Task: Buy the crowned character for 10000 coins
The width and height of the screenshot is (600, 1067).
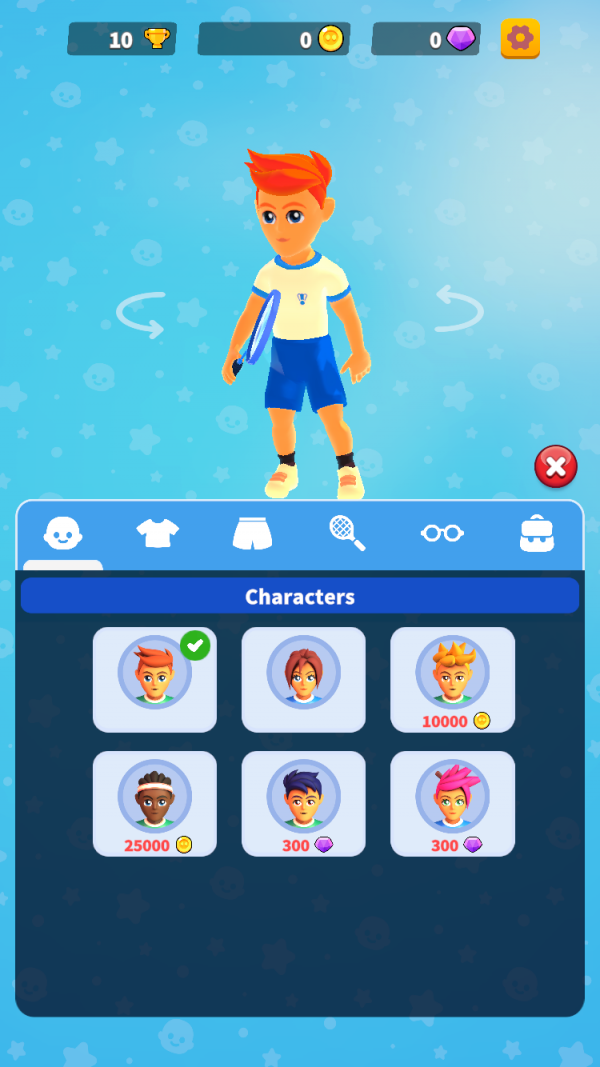Action: coord(452,680)
